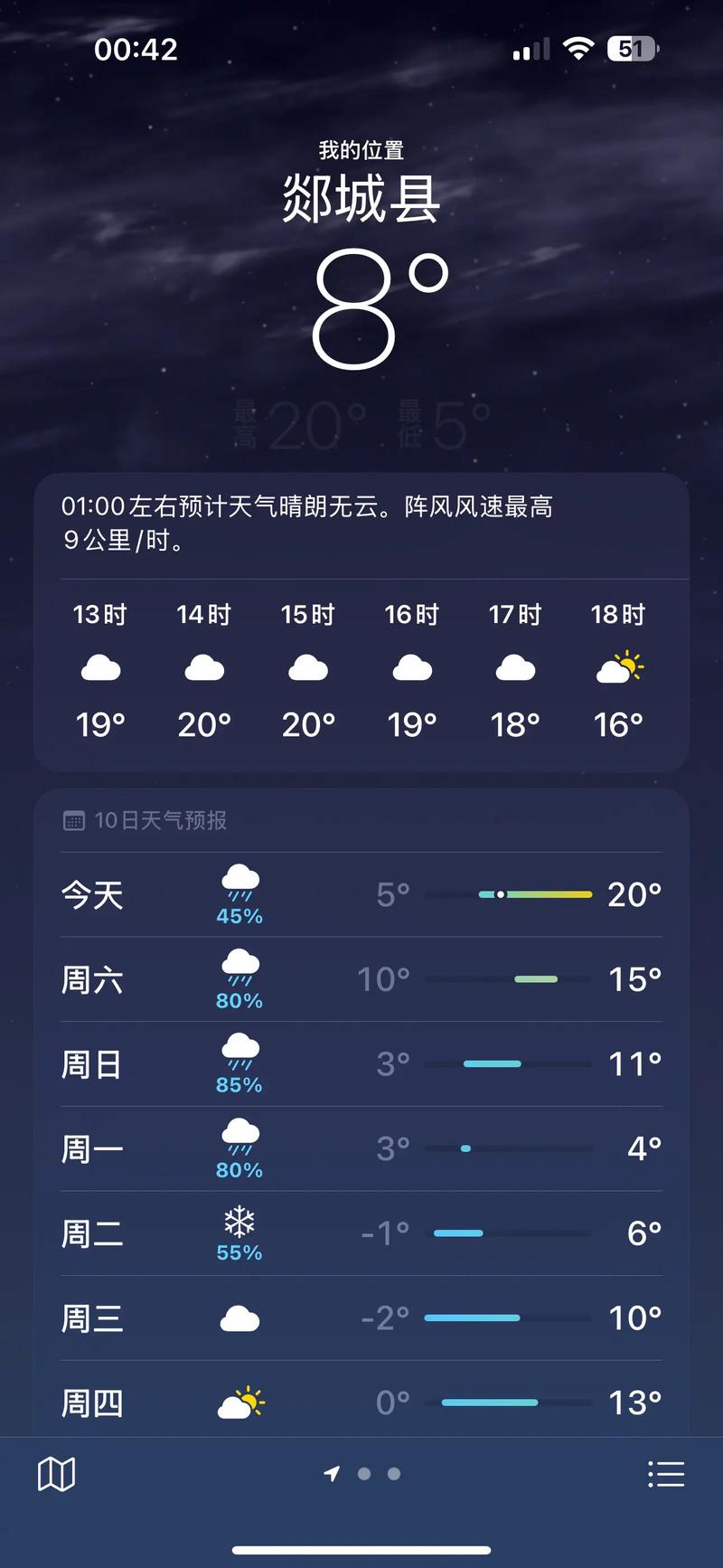Tap the cloud icon on the 周三 row
Image resolution: width=723 pixels, height=1568 pixels.
click(239, 1318)
